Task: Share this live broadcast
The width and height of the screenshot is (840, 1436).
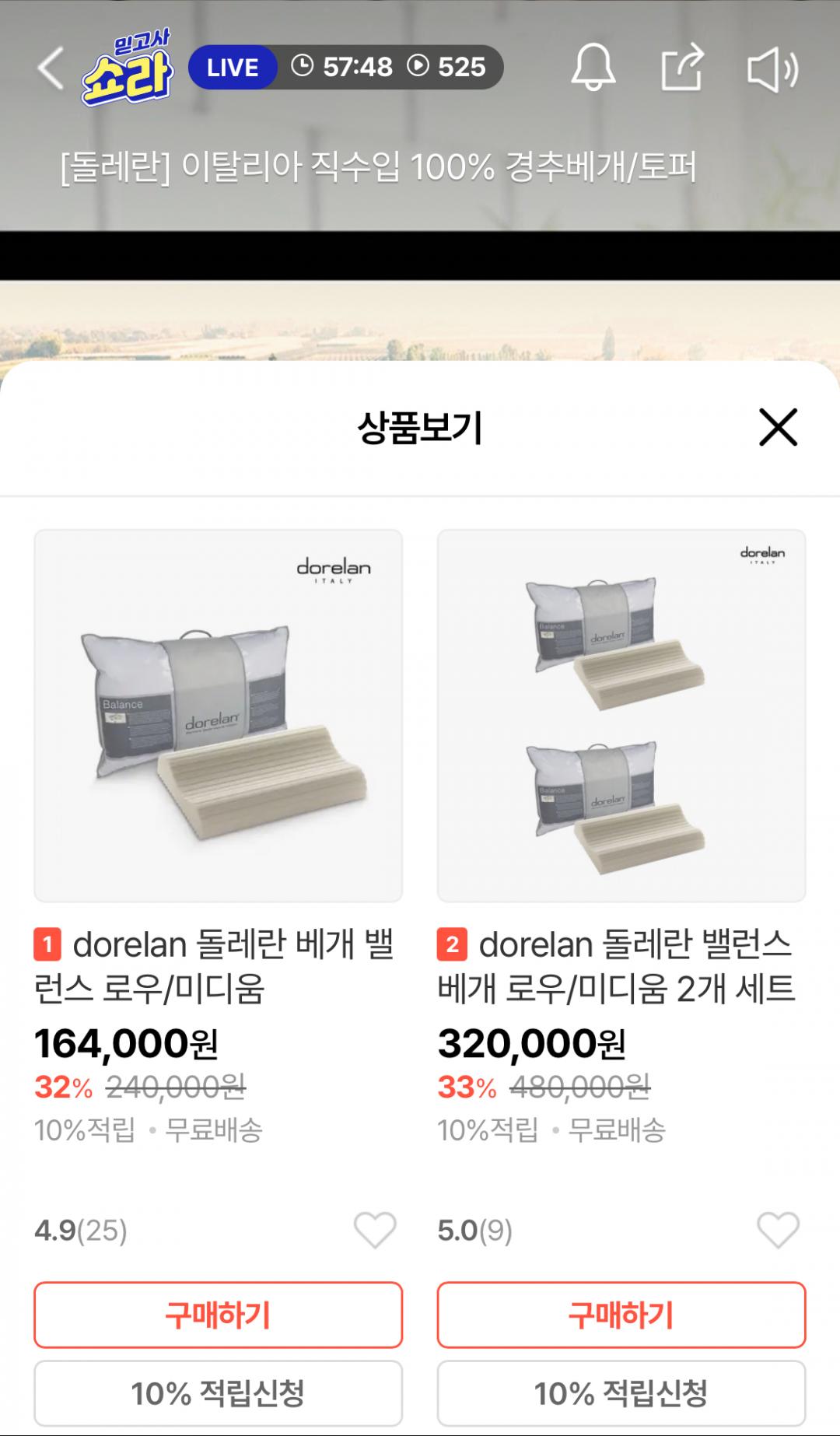Action: (682, 68)
